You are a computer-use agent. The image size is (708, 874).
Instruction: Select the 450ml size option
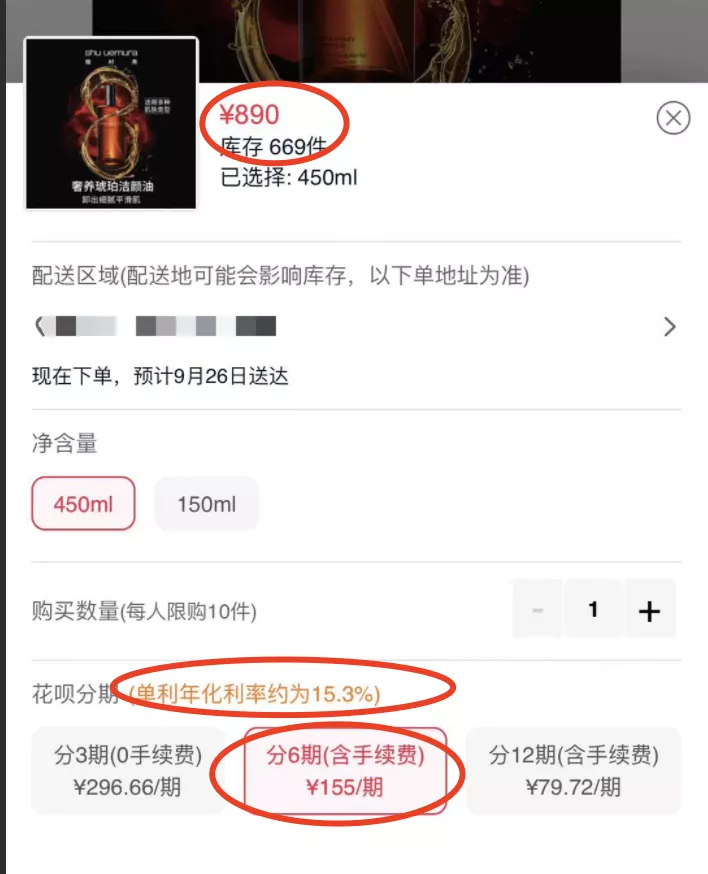coord(83,503)
